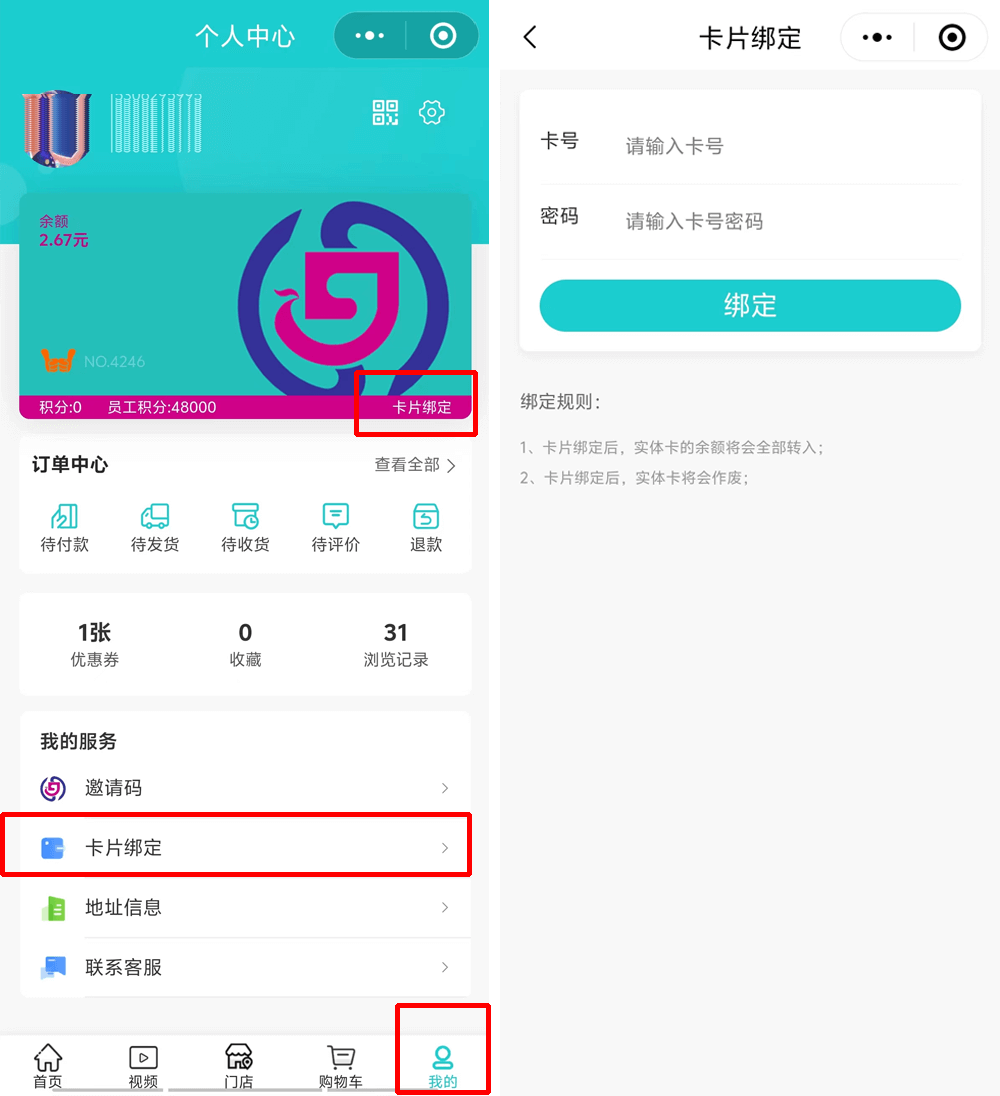
Task: Switch to the 购物车 tab
Action: click(x=341, y=1066)
